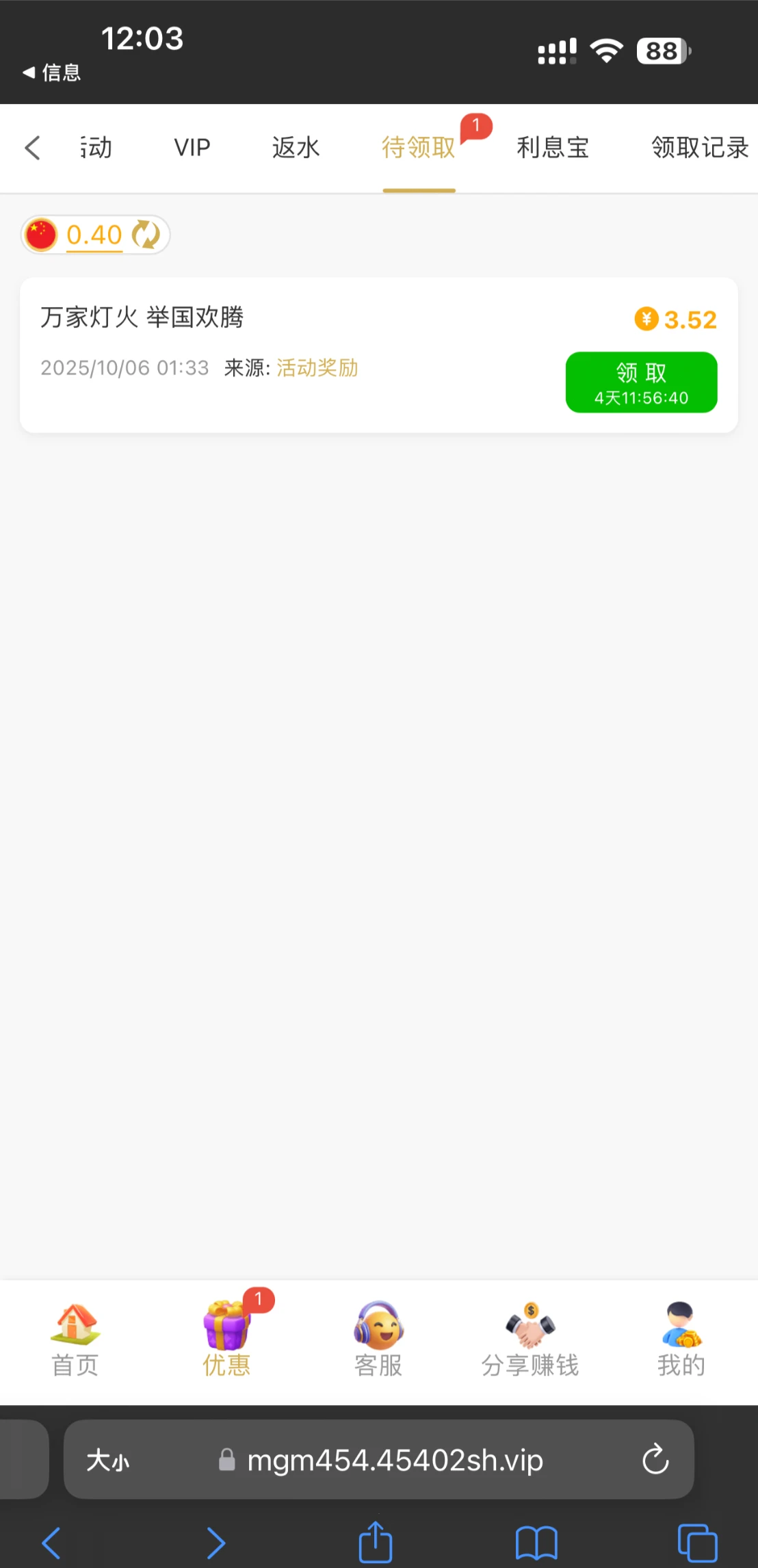Go to the 我的 profile tab
The width and height of the screenshot is (758, 1568).
(681, 1340)
